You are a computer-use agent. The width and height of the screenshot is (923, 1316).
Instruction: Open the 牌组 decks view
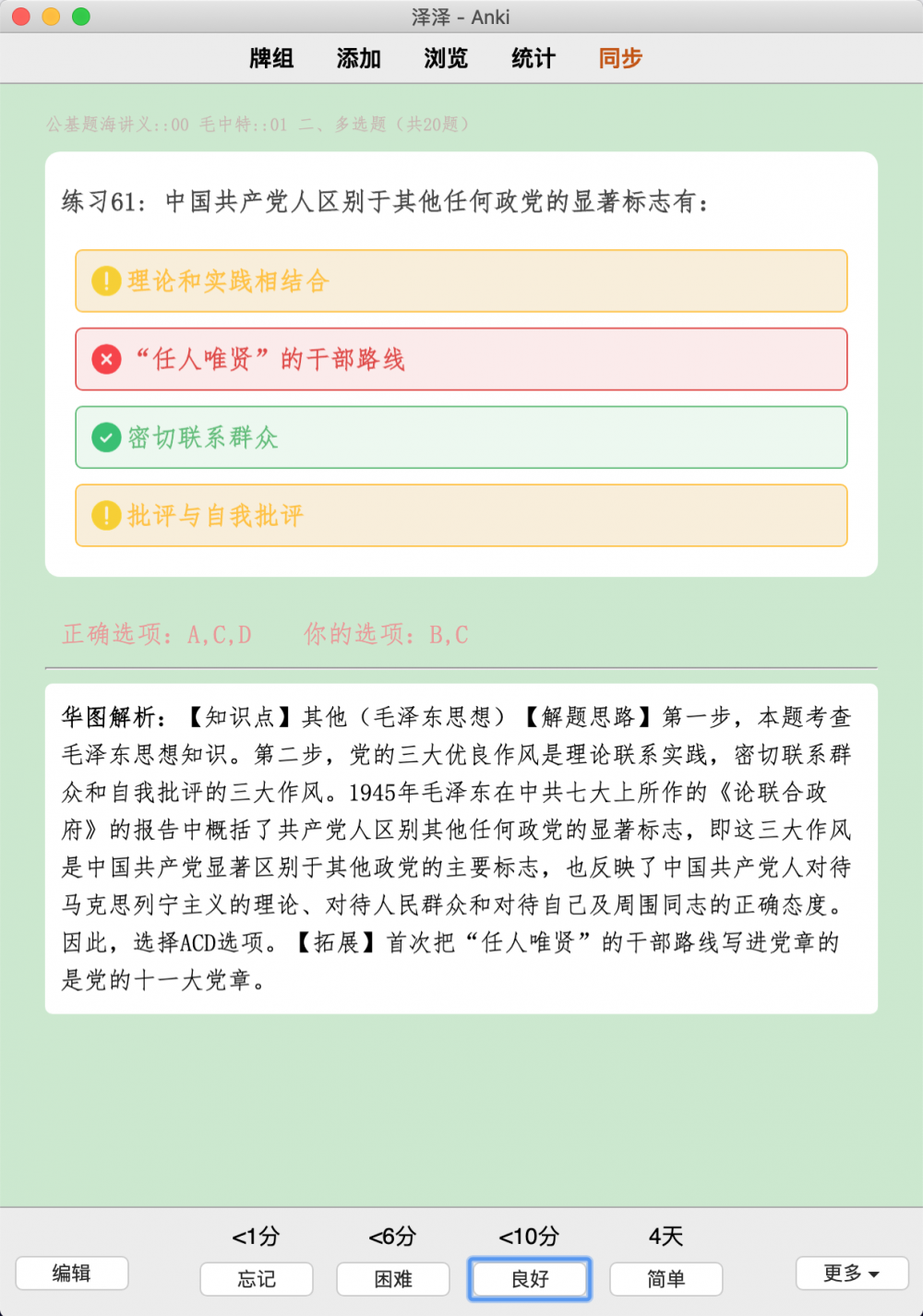click(x=271, y=58)
